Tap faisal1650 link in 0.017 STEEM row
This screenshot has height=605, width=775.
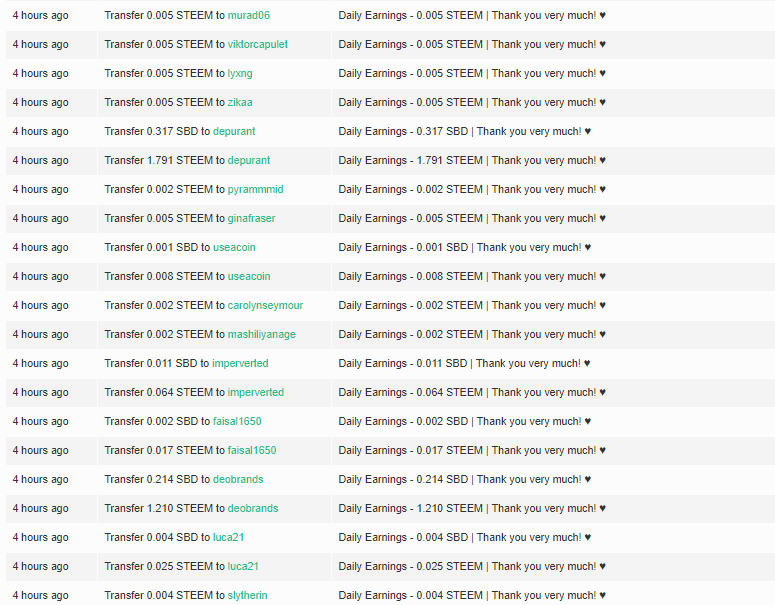click(x=252, y=450)
